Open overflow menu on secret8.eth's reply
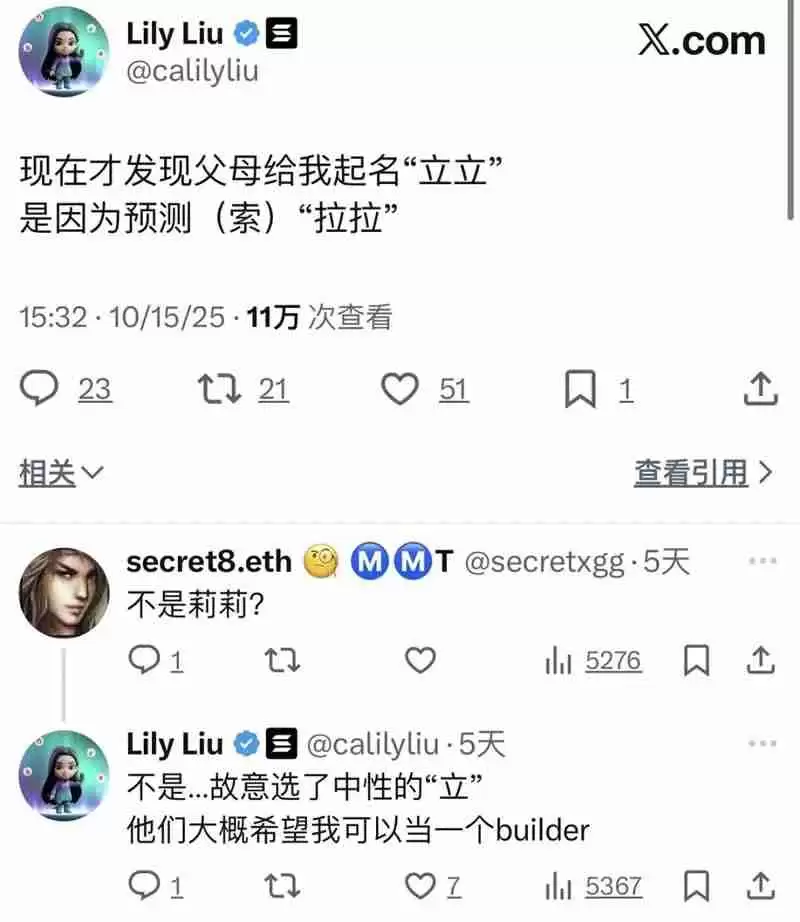This screenshot has width=800, height=922. point(762,562)
